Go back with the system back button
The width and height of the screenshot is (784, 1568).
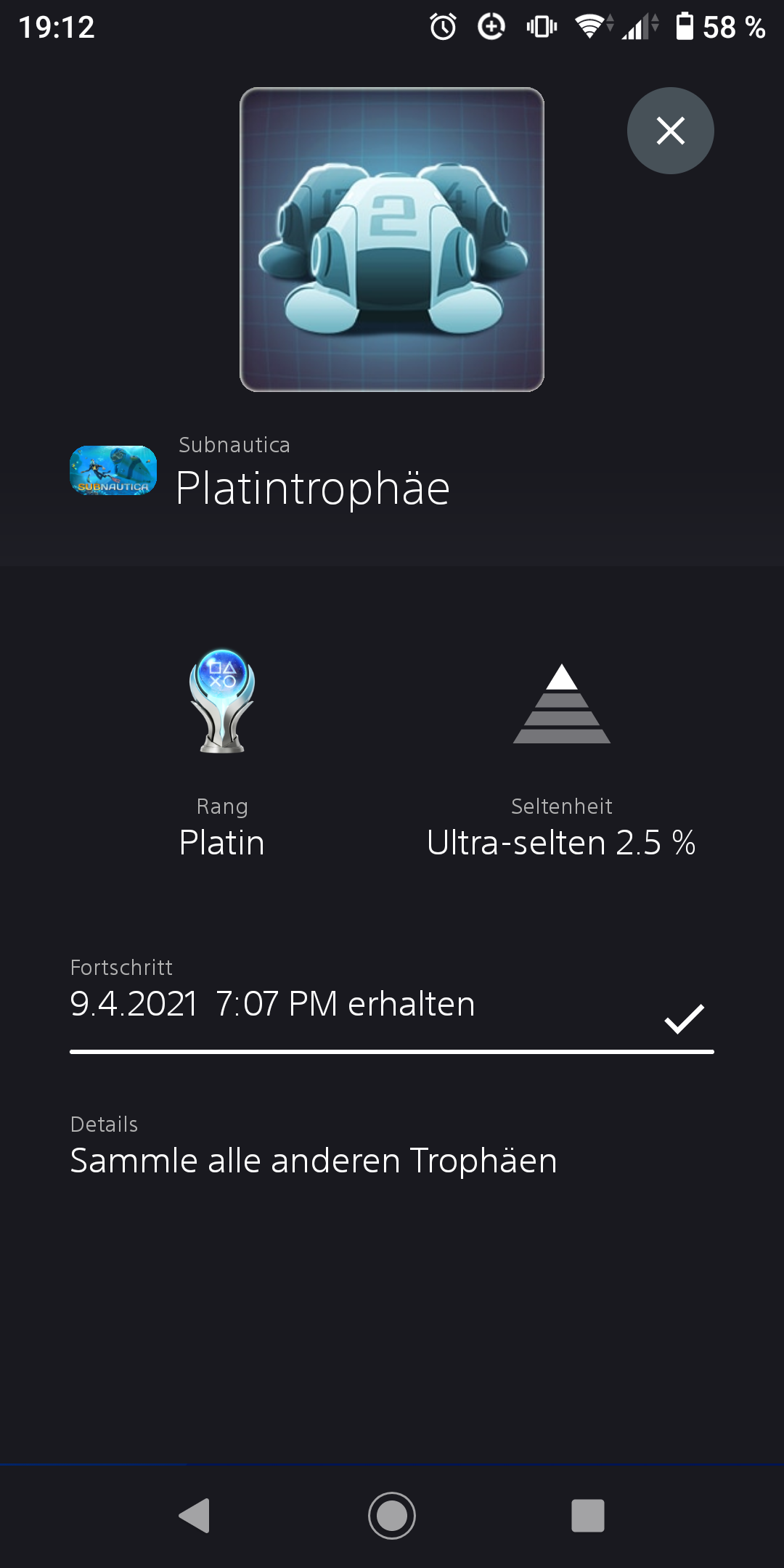pyautogui.click(x=195, y=1516)
